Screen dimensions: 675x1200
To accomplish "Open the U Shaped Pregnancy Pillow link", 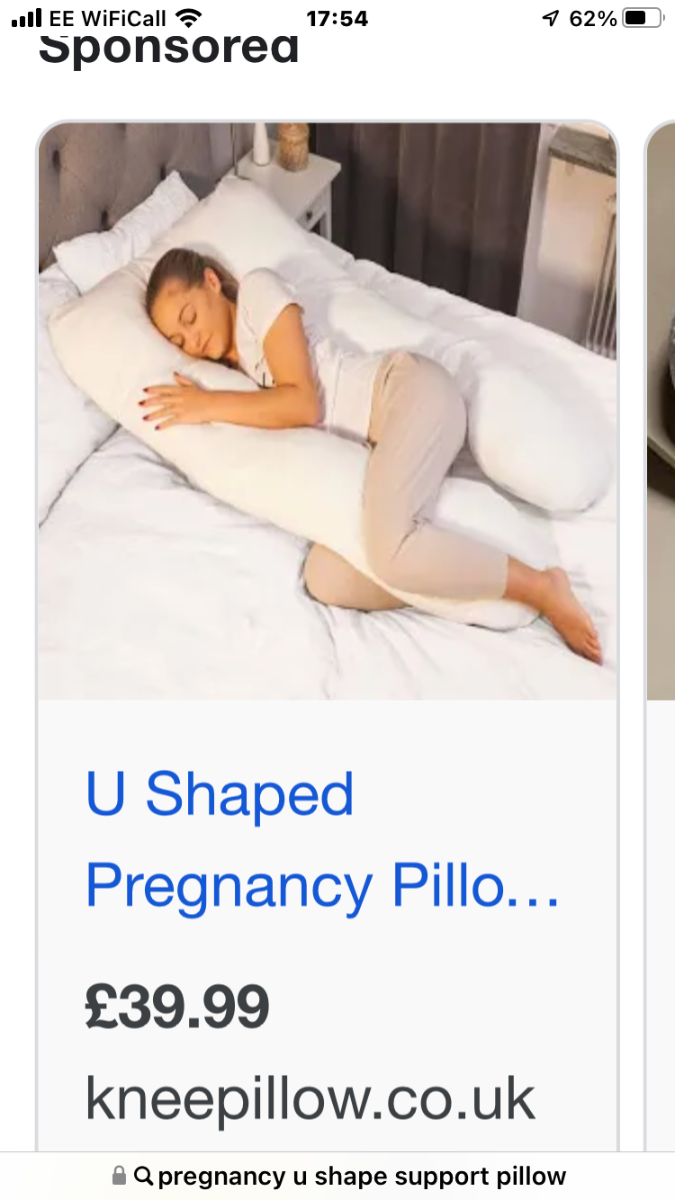I will (321, 840).
